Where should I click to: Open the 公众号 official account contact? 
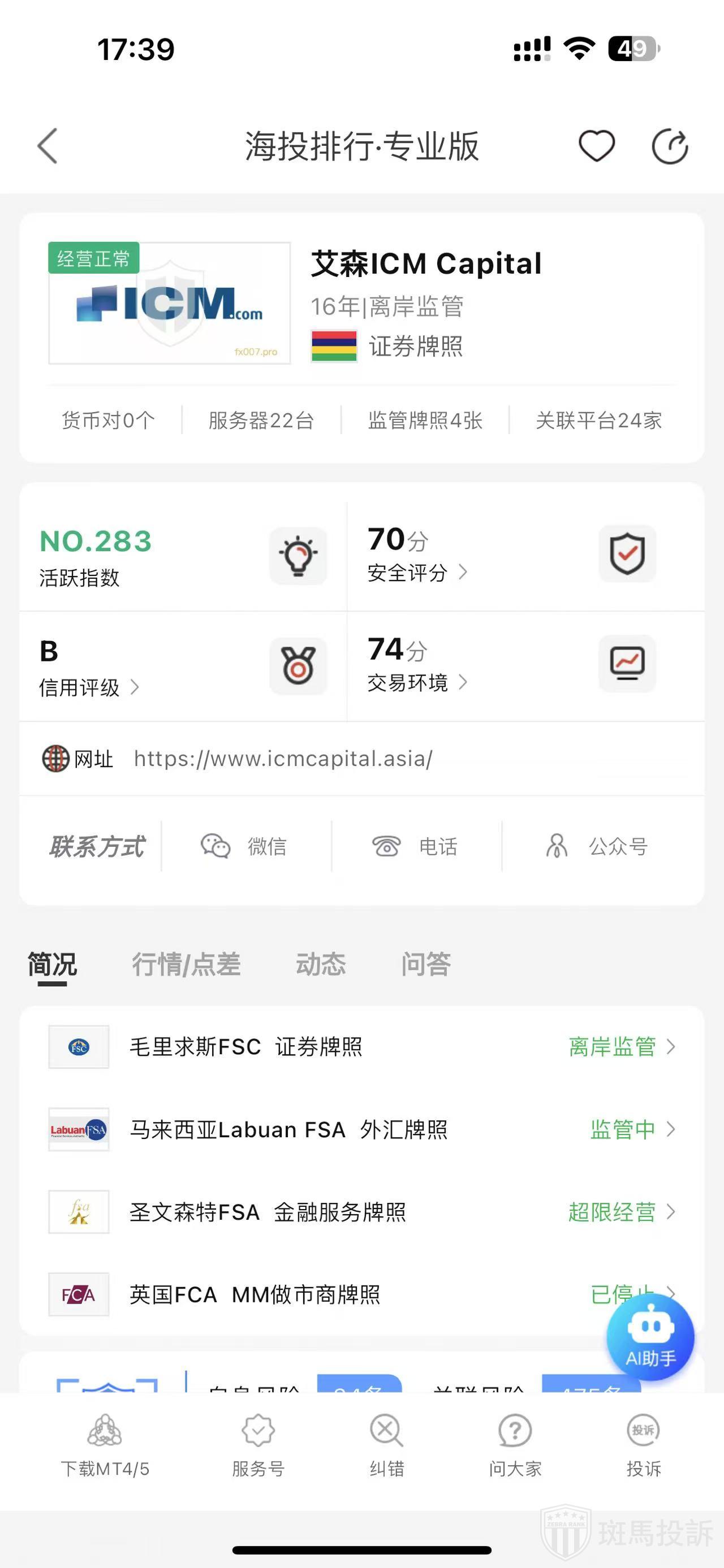coord(597,846)
